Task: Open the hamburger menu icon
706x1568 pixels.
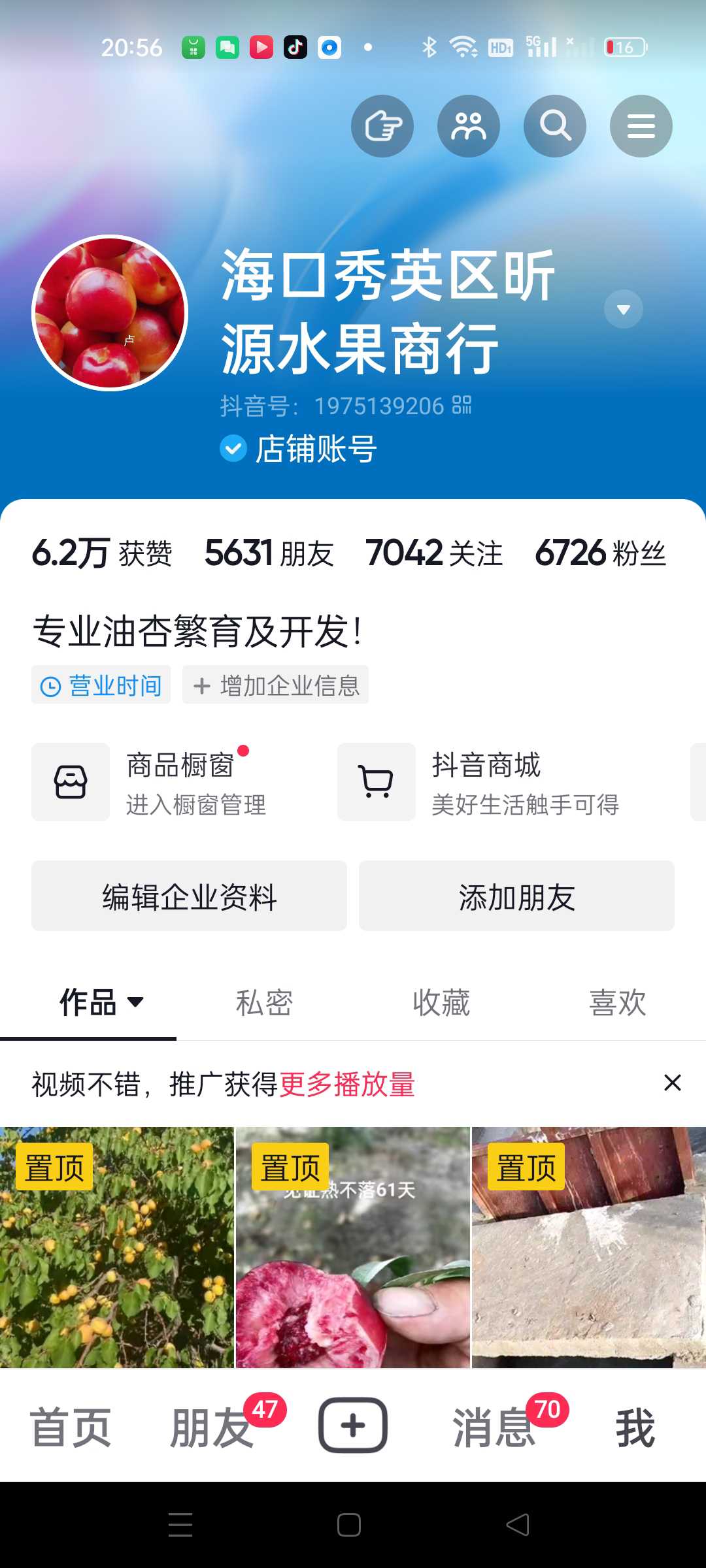Action: point(641,126)
